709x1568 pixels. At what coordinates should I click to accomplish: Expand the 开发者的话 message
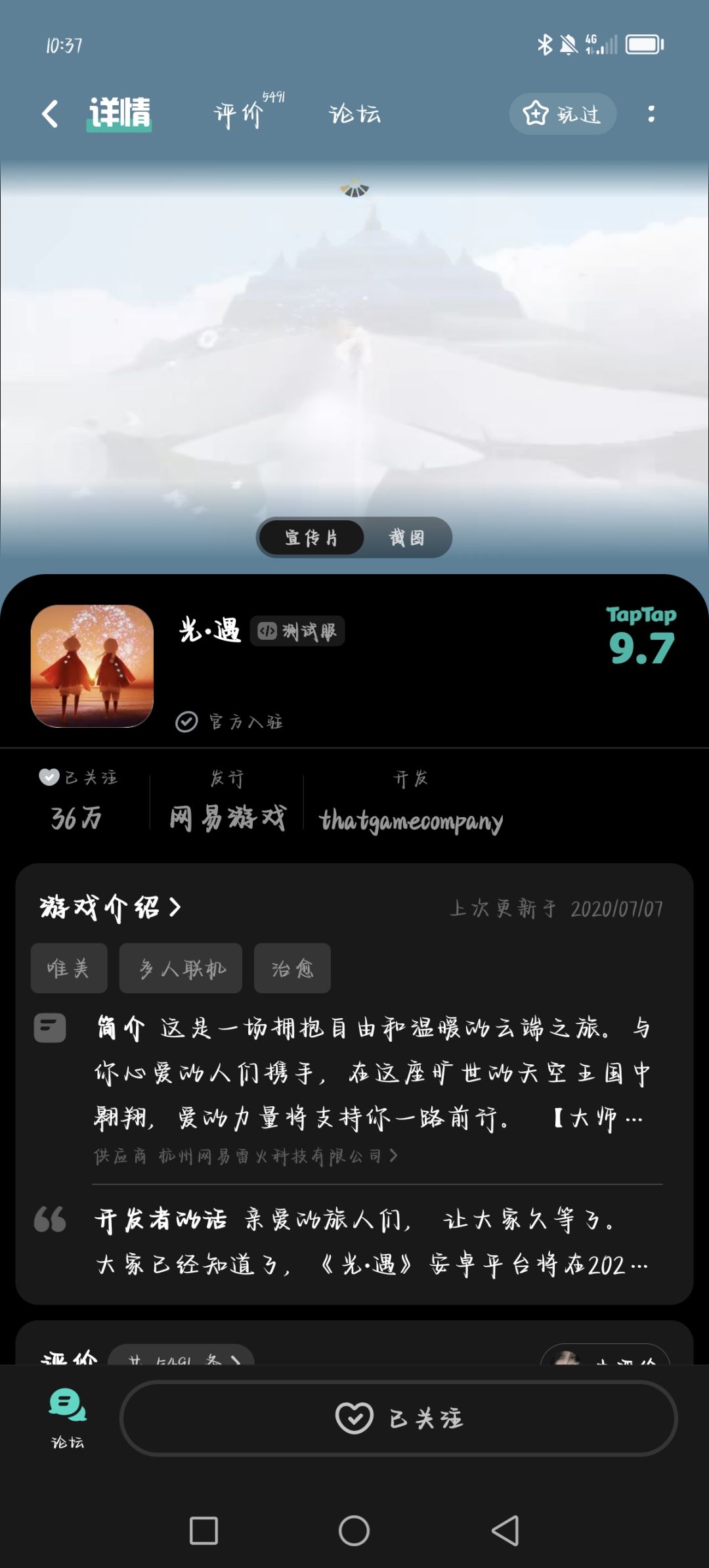372,1241
